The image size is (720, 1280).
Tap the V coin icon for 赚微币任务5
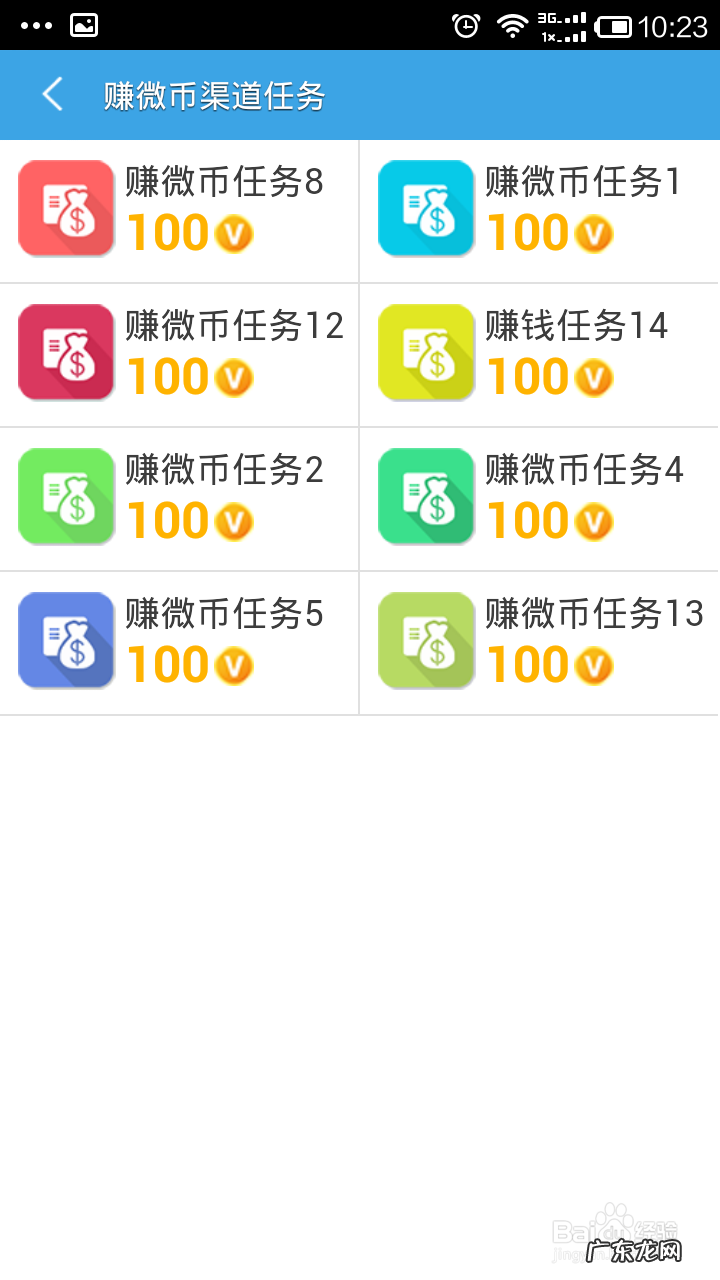(232, 666)
